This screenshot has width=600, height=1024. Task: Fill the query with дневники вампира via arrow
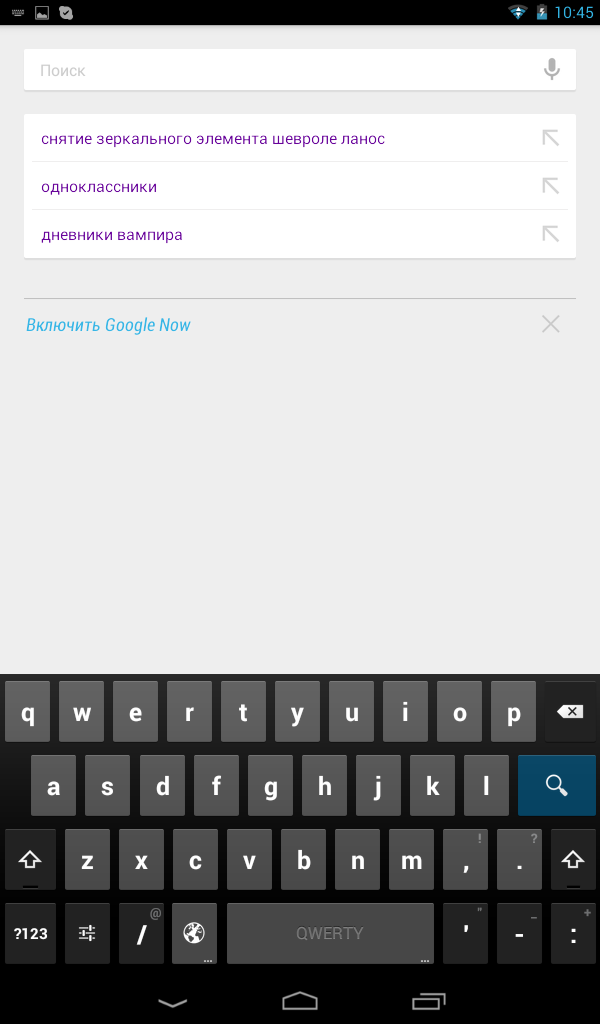coord(550,234)
